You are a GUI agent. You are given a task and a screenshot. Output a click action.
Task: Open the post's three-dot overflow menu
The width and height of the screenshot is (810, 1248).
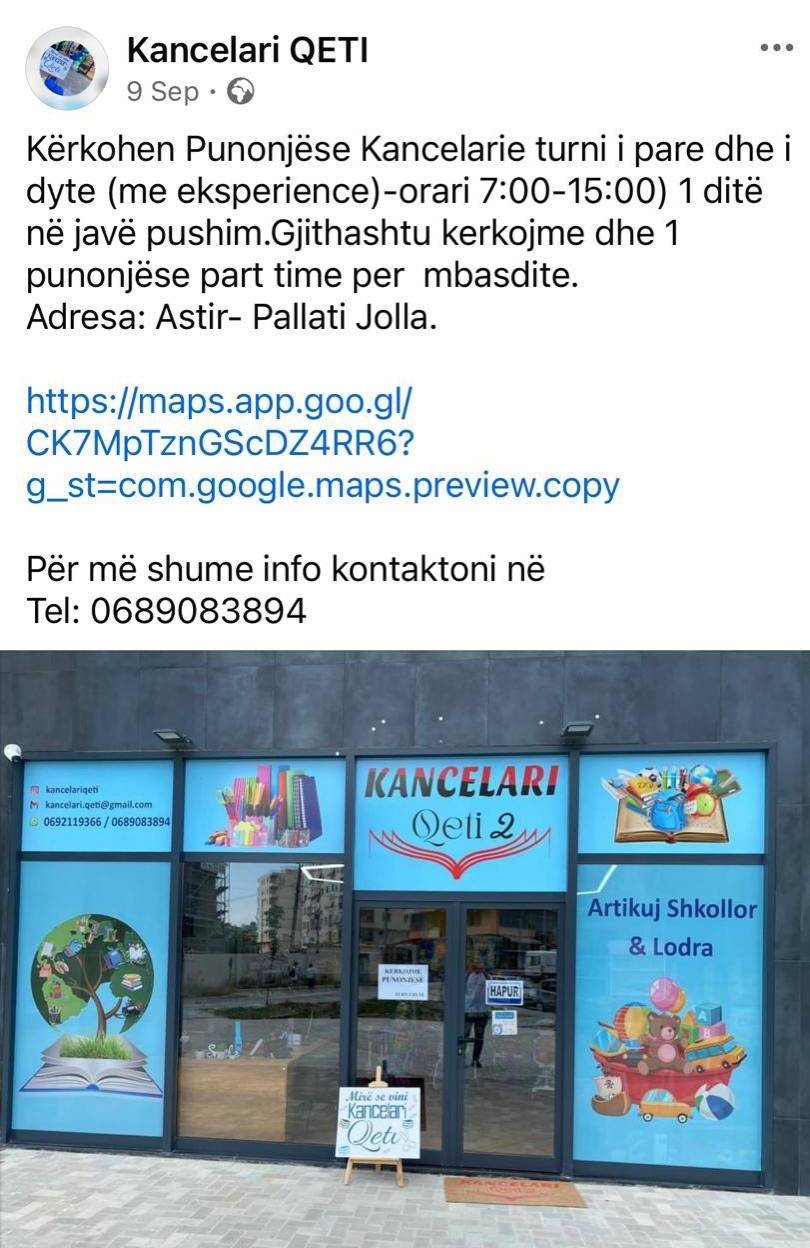[776, 47]
